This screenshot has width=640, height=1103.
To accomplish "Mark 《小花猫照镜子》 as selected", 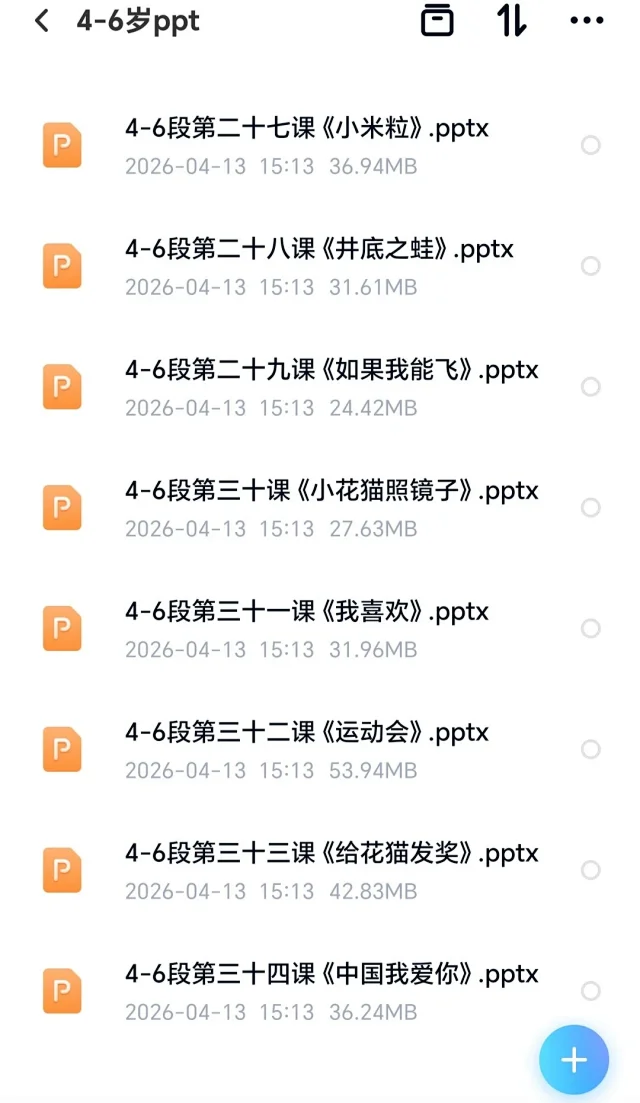I will tap(591, 508).
